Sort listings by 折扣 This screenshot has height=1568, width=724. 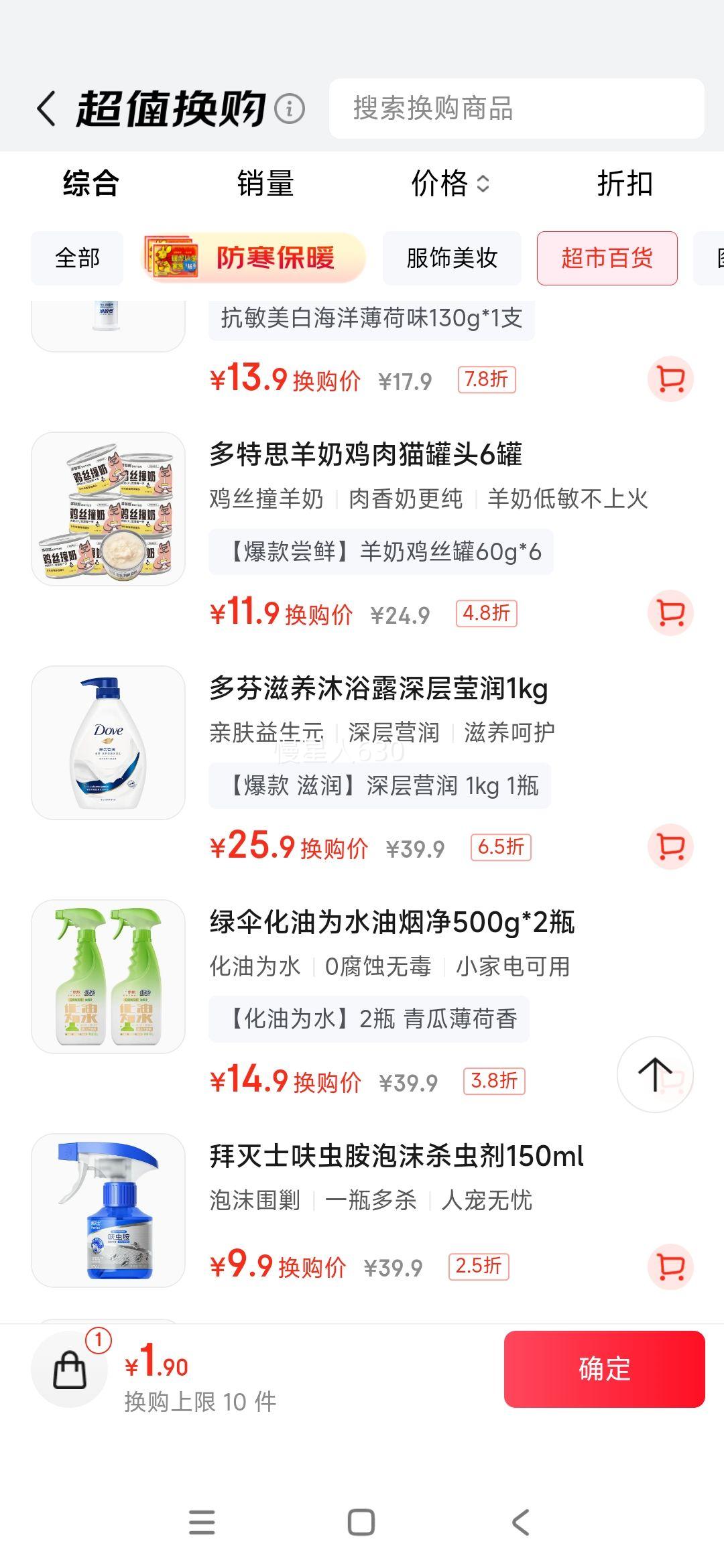click(625, 186)
